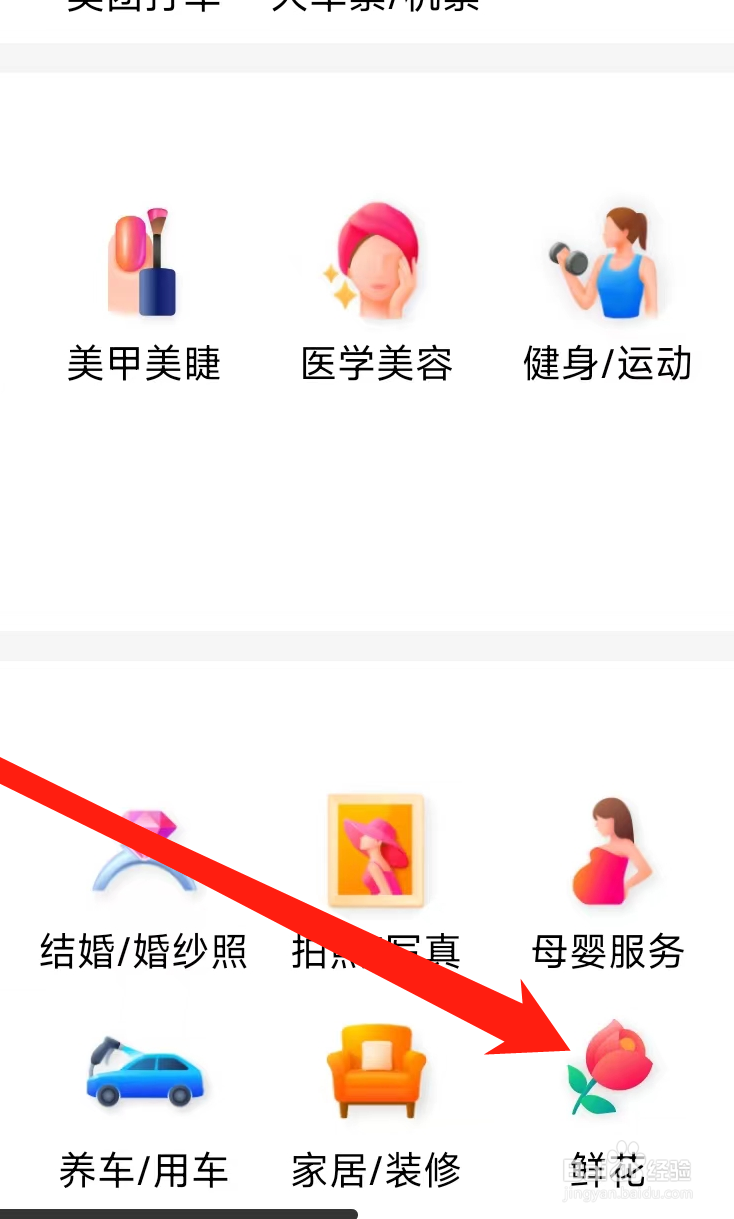The image size is (734, 1219).
Task: Tap the 母婴服务 text label
Action: tap(608, 952)
